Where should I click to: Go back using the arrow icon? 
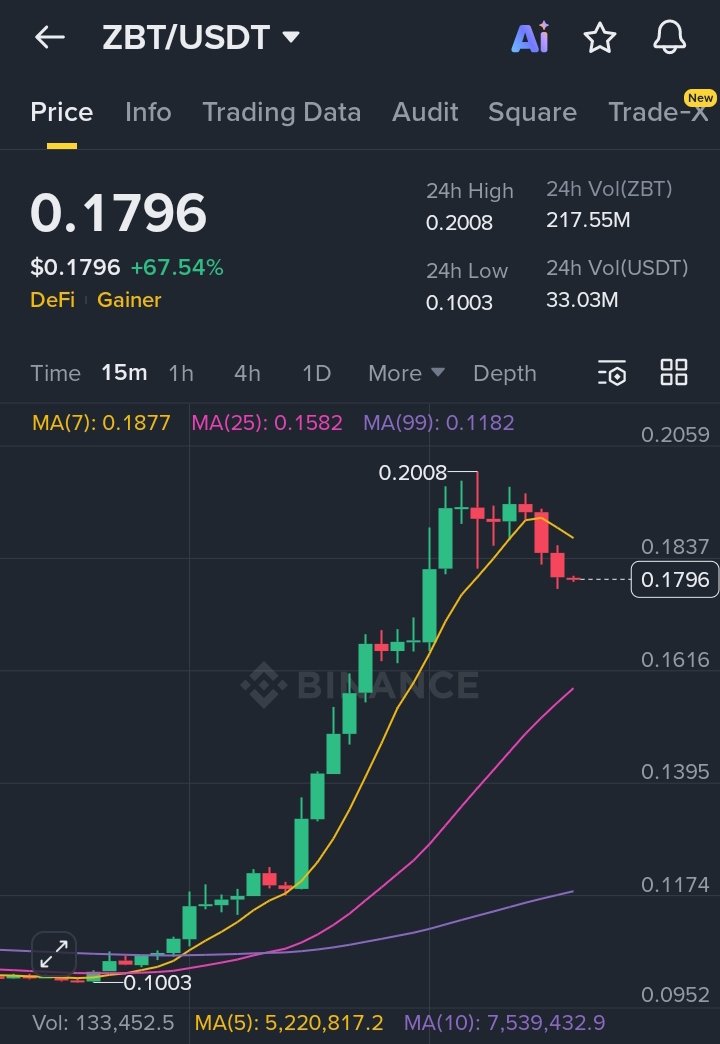(49, 38)
